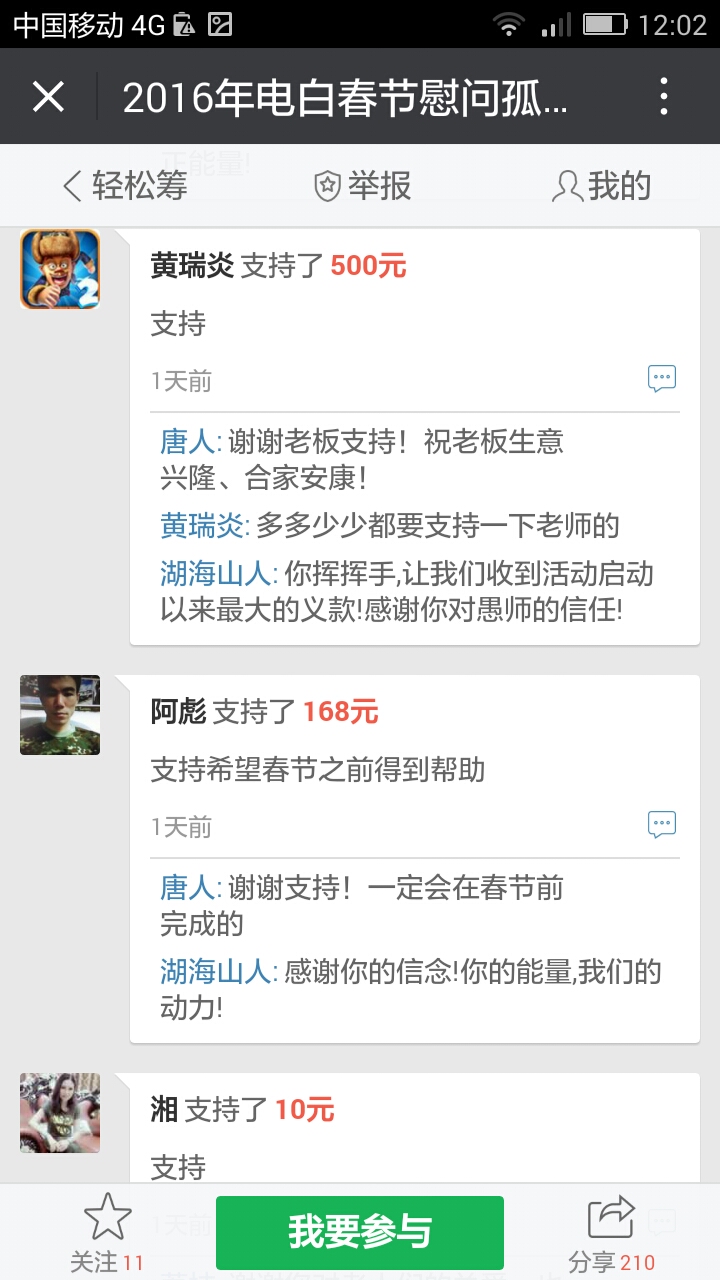Viewport: 720px width, 1280px height.
Task: Reply to 阿彪's support comment
Action: pyautogui.click(x=661, y=824)
